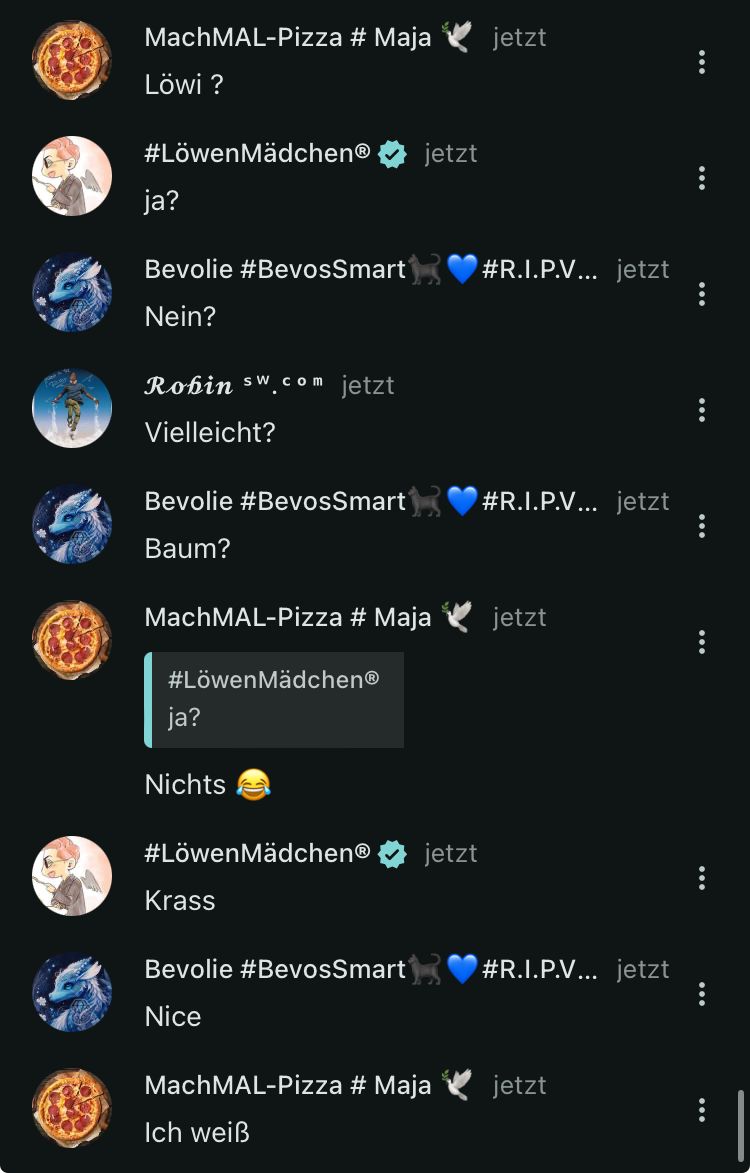Open overflow menu next to "Nein?" message
Image resolution: width=750 pixels, height=1173 pixels.
702,294
